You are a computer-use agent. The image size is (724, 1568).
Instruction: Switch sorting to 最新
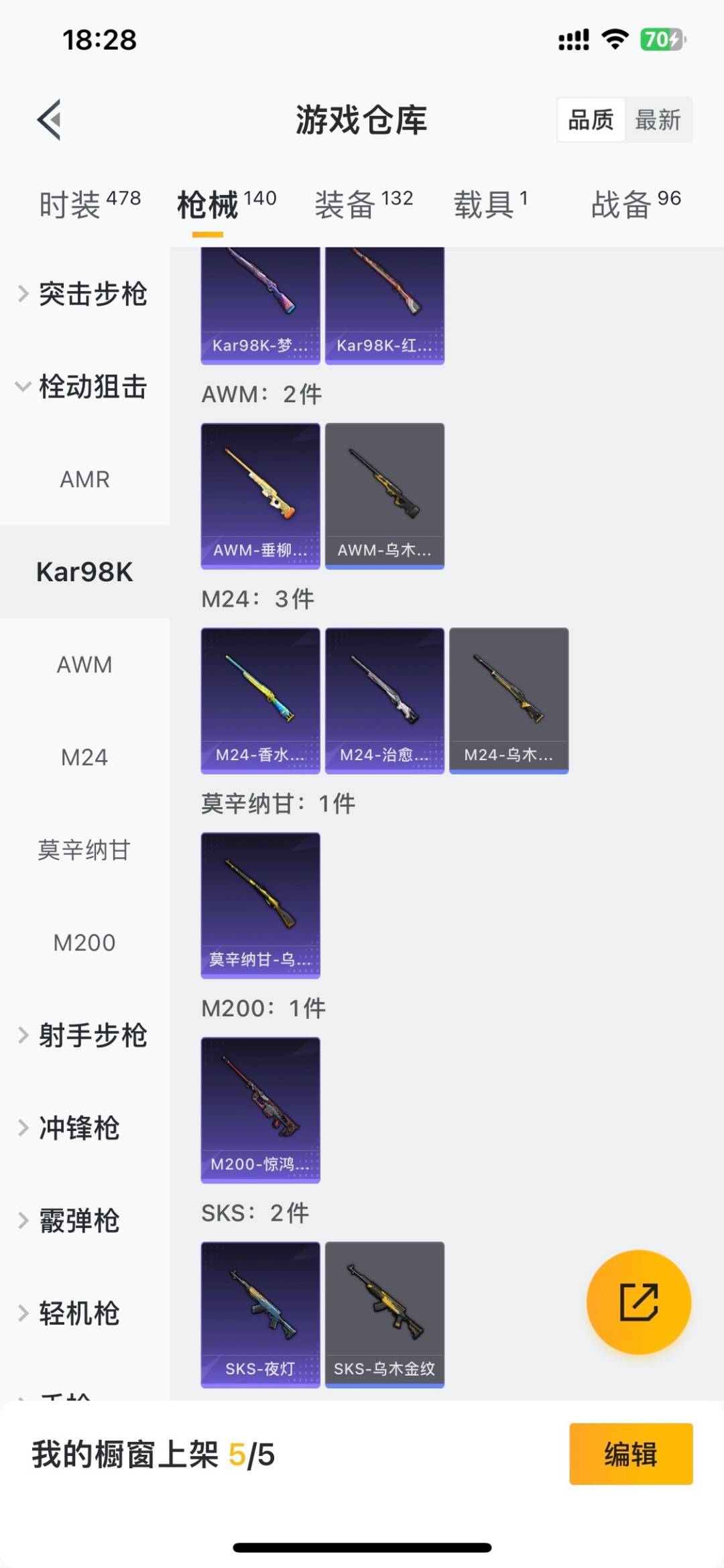pyautogui.click(x=660, y=119)
